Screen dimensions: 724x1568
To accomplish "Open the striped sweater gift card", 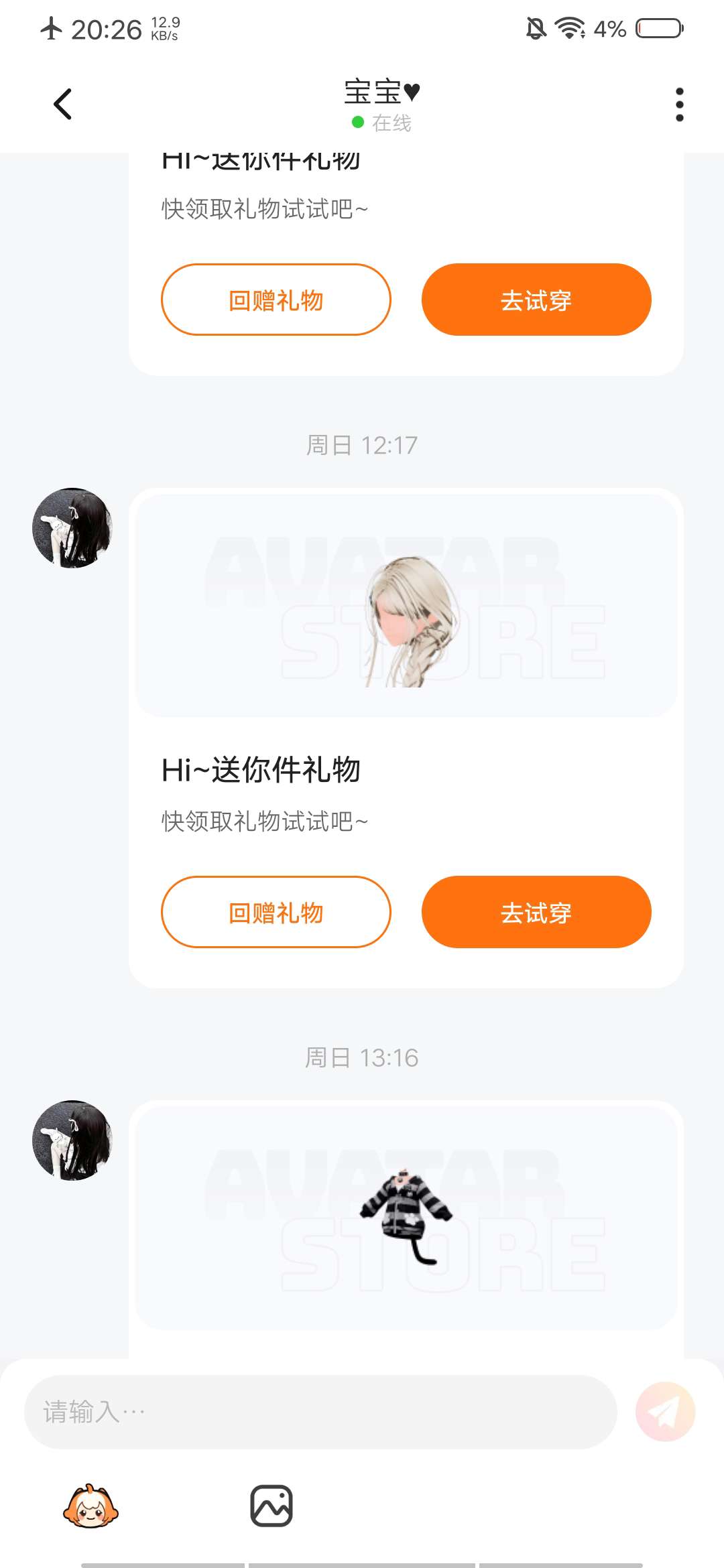I will click(406, 1218).
